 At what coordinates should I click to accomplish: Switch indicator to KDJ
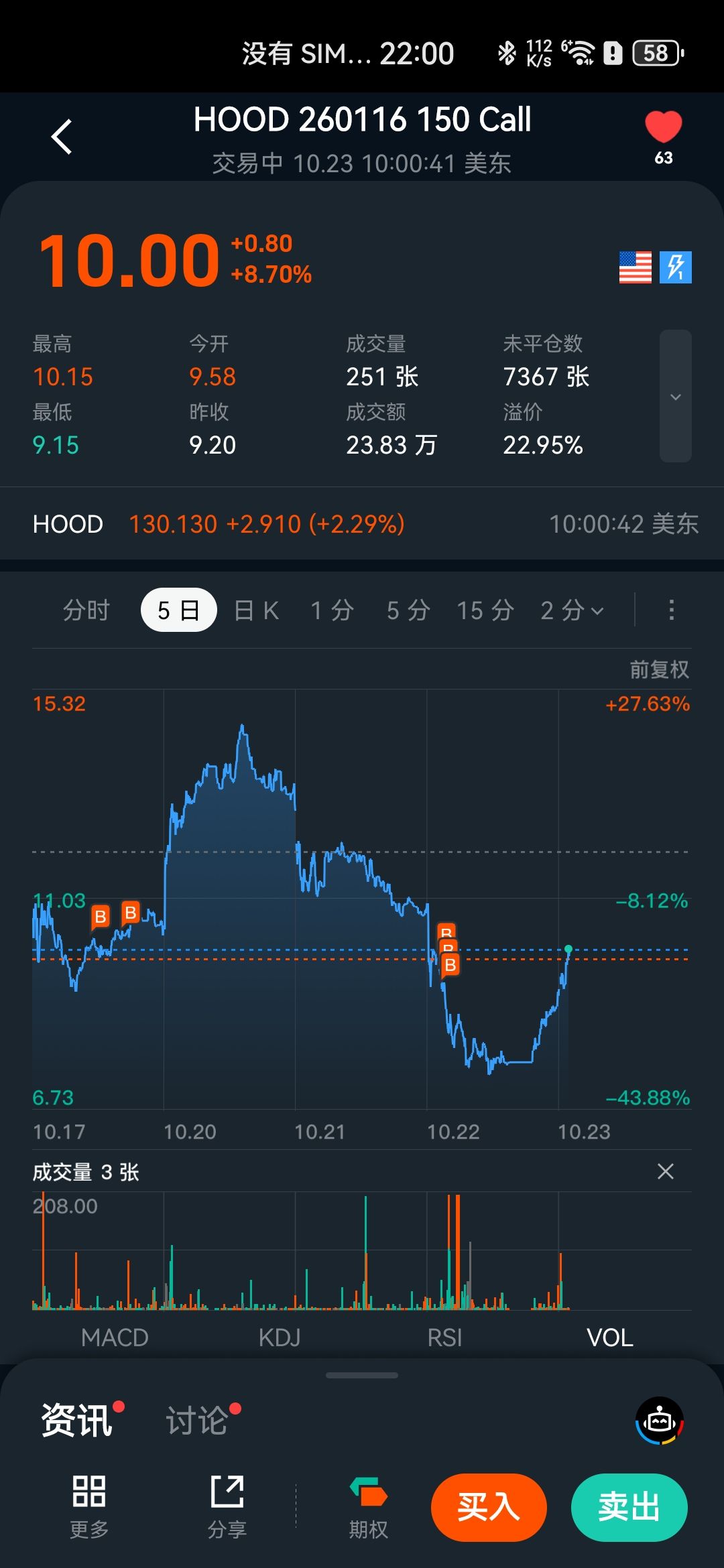(x=280, y=1338)
